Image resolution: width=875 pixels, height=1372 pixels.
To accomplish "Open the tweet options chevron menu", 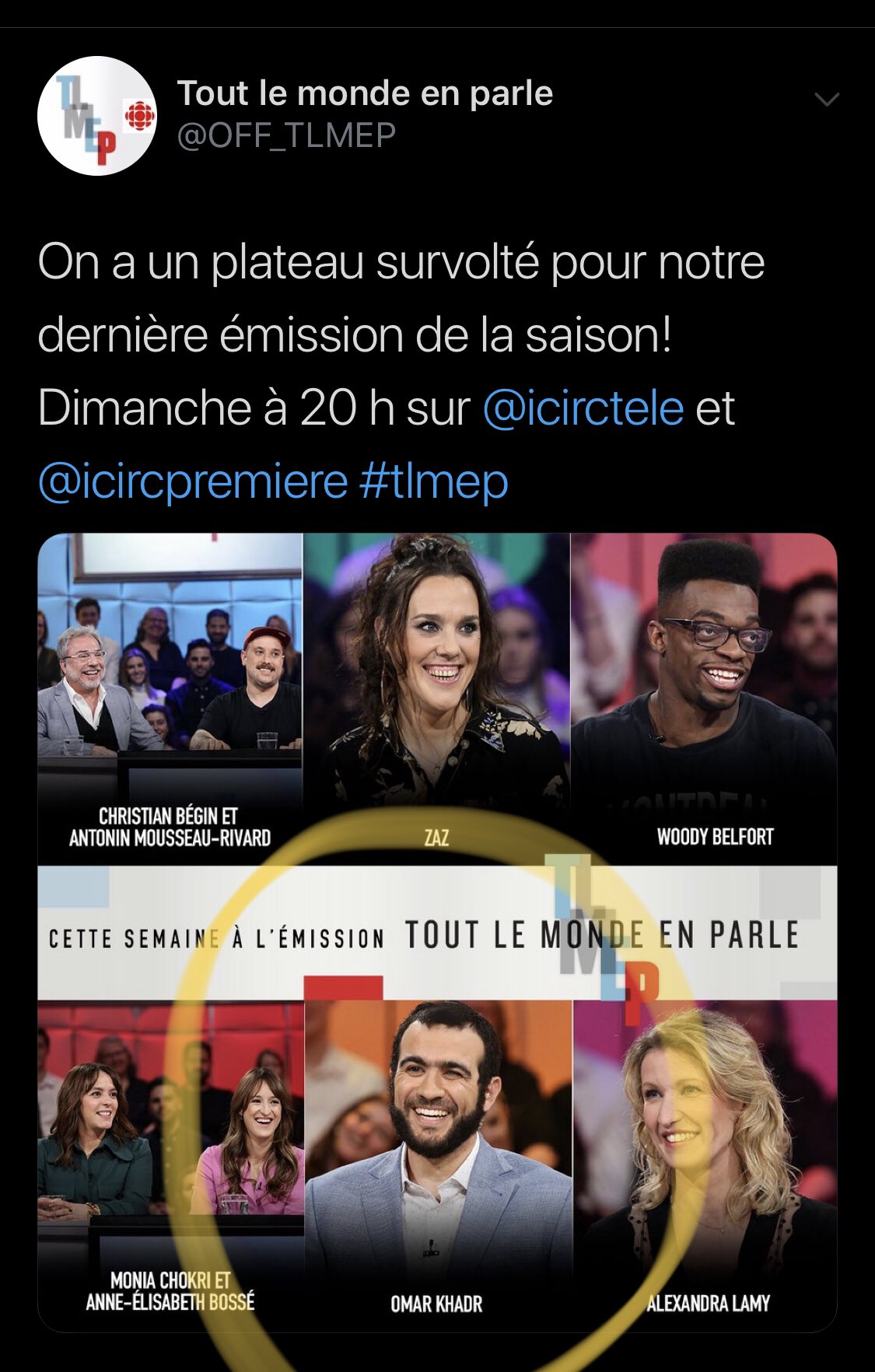I will pos(826,100).
